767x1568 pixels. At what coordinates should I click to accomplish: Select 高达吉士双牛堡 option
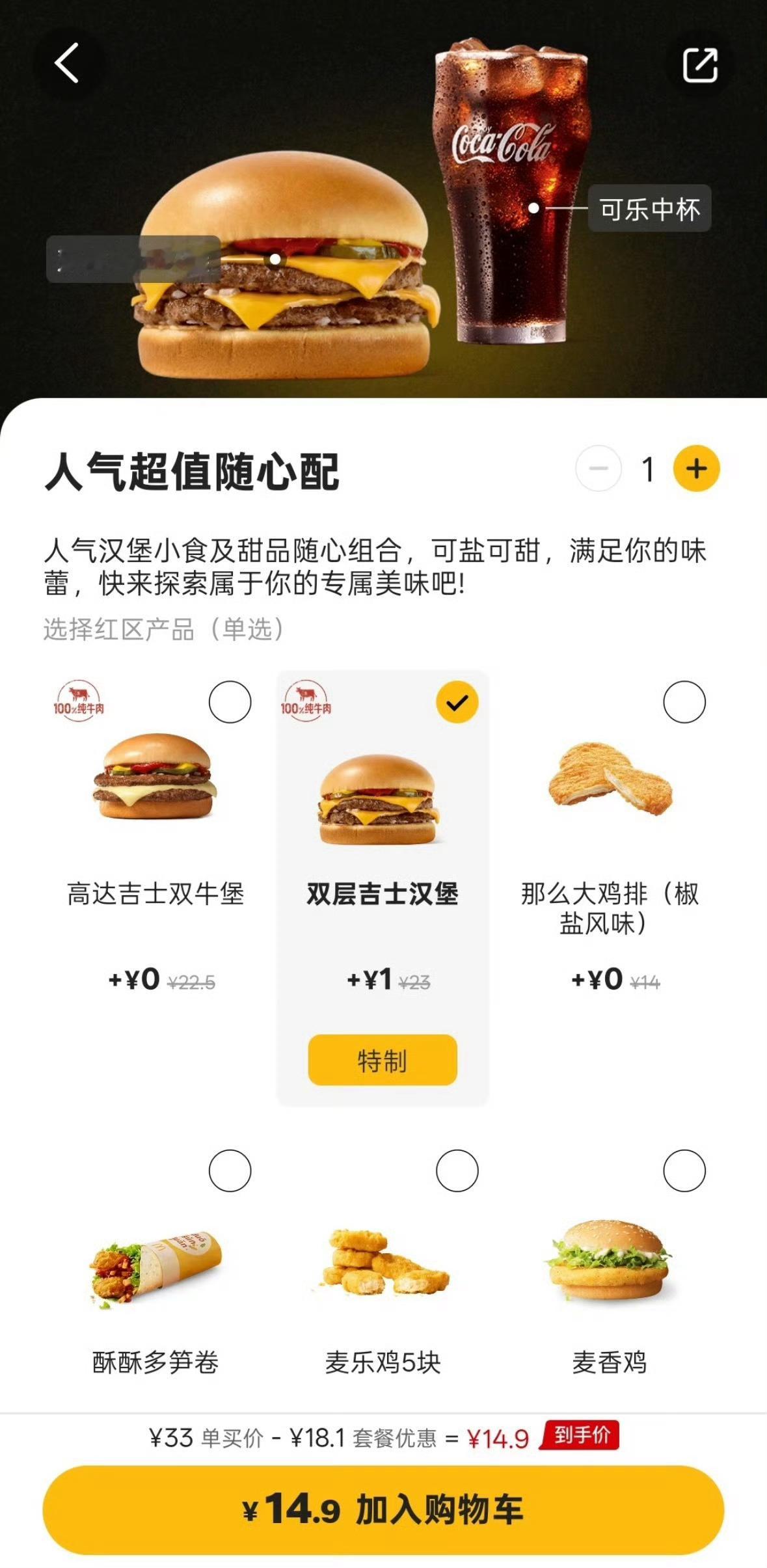pos(230,702)
